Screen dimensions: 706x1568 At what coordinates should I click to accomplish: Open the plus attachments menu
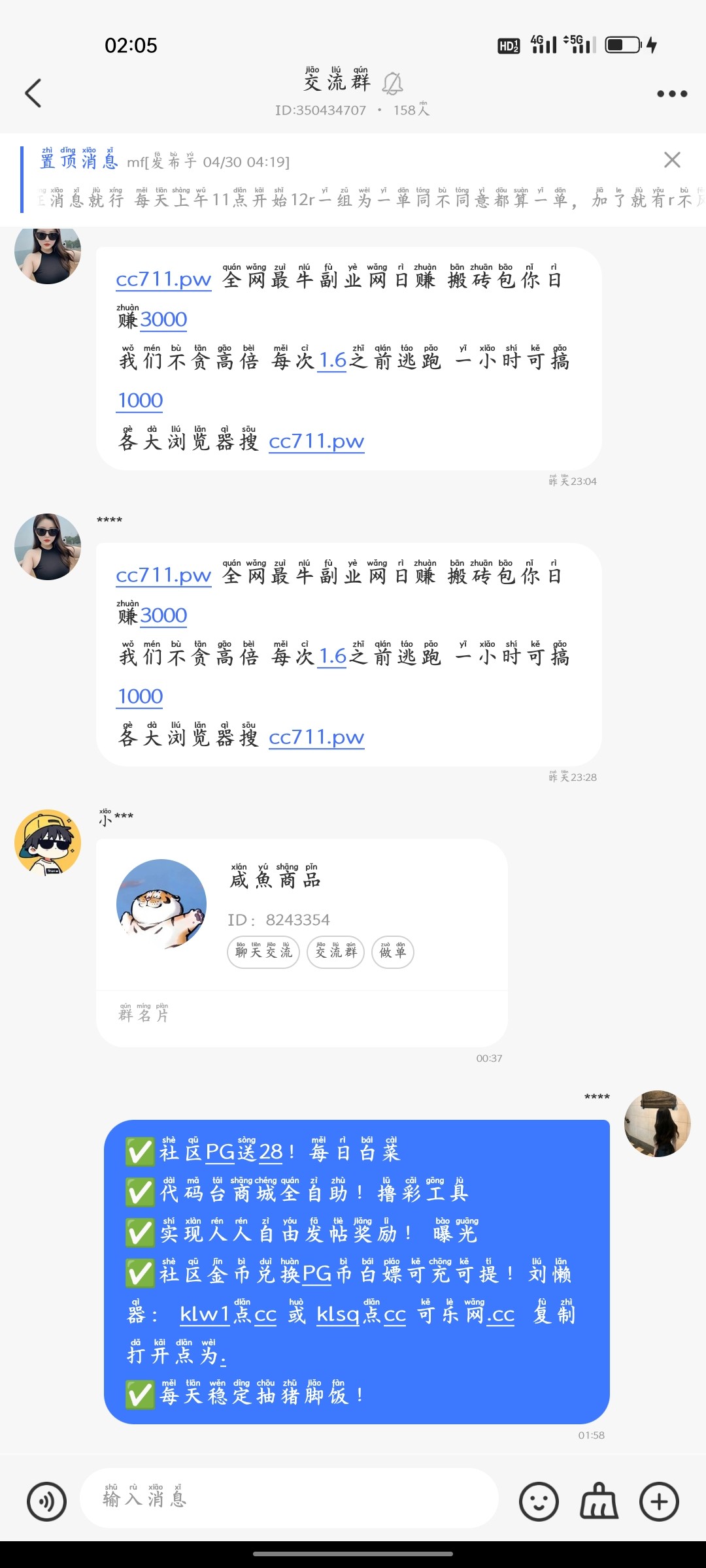point(658,1501)
